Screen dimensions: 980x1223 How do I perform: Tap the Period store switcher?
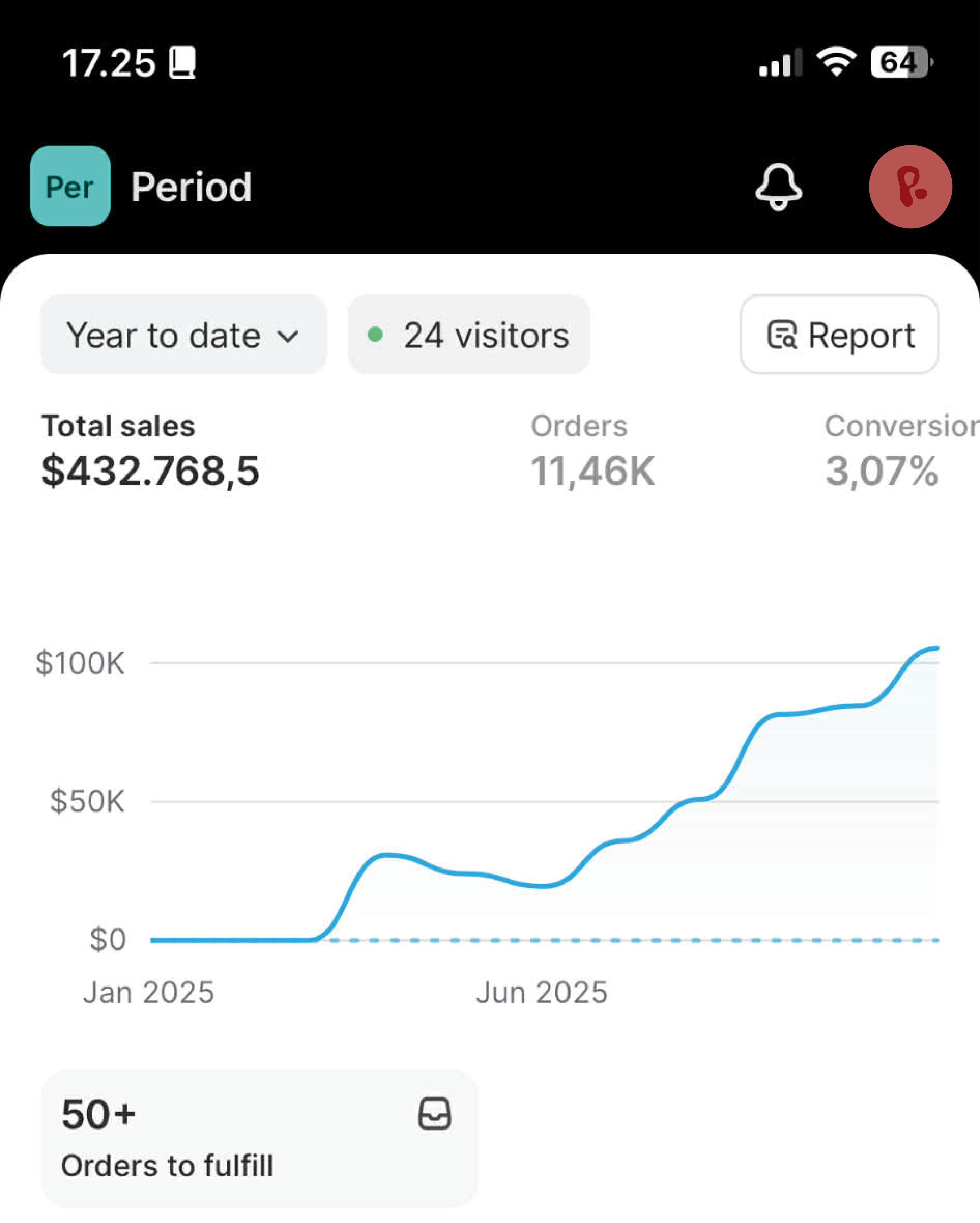[x=142, y=187]
